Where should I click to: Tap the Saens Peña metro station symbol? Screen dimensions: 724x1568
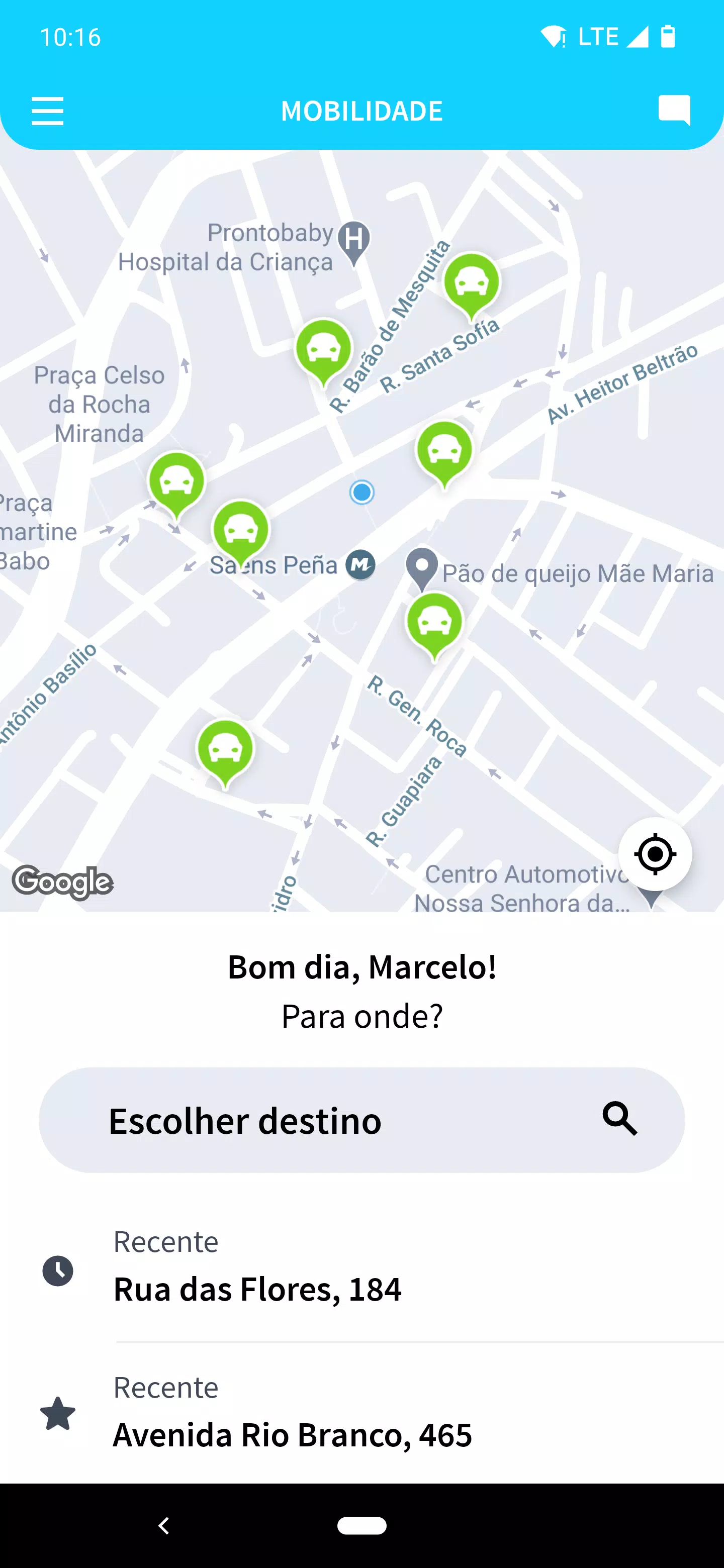(360, 564)
